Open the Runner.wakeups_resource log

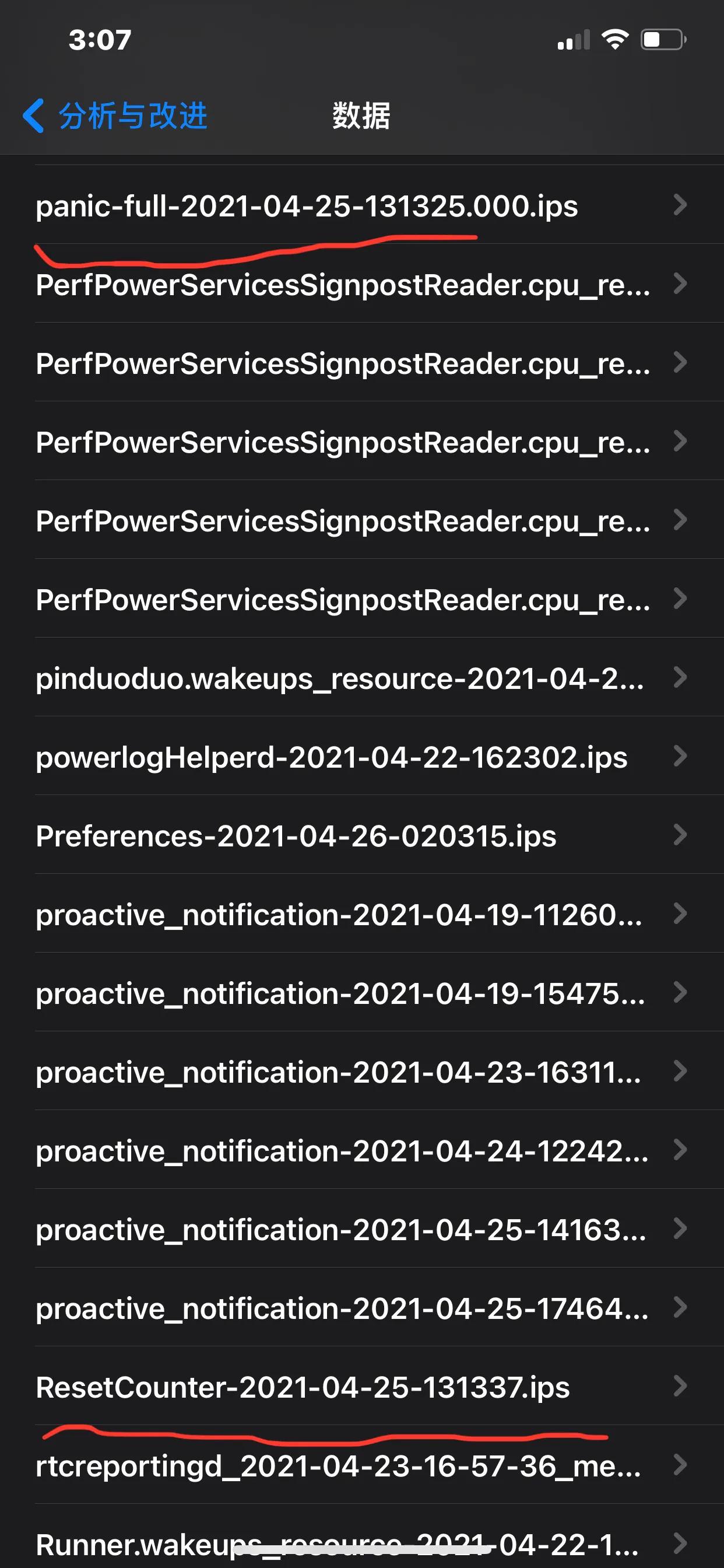tap(336, 1543)
